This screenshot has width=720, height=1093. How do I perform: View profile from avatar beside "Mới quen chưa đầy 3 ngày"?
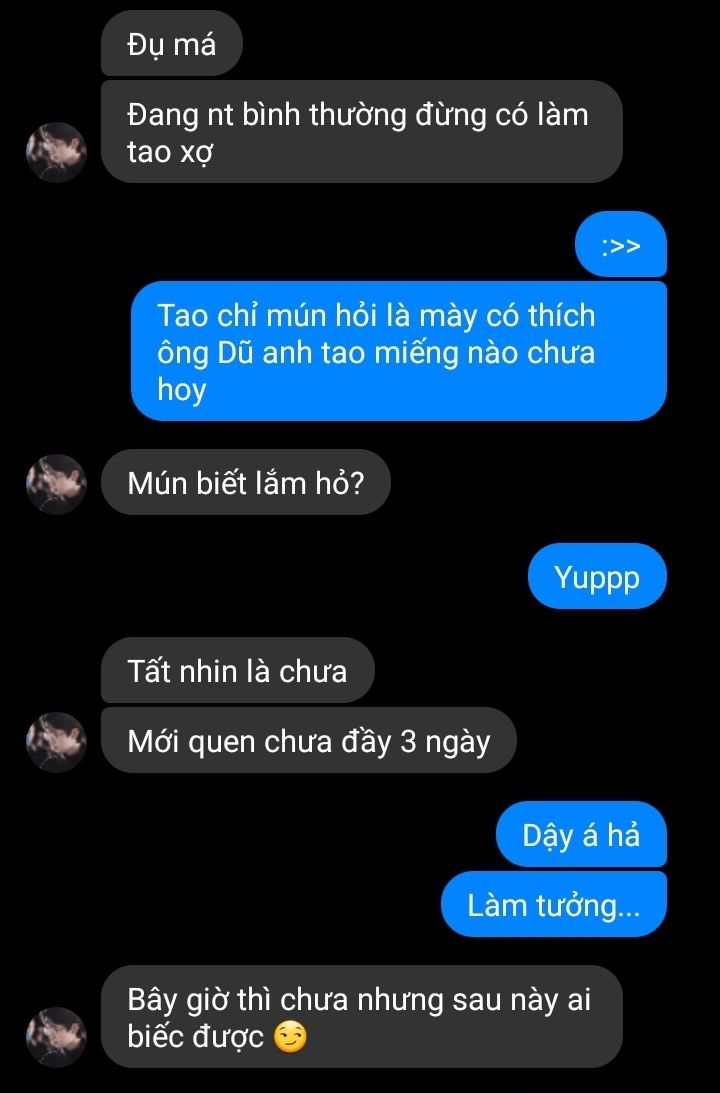(x=56, y=742)
